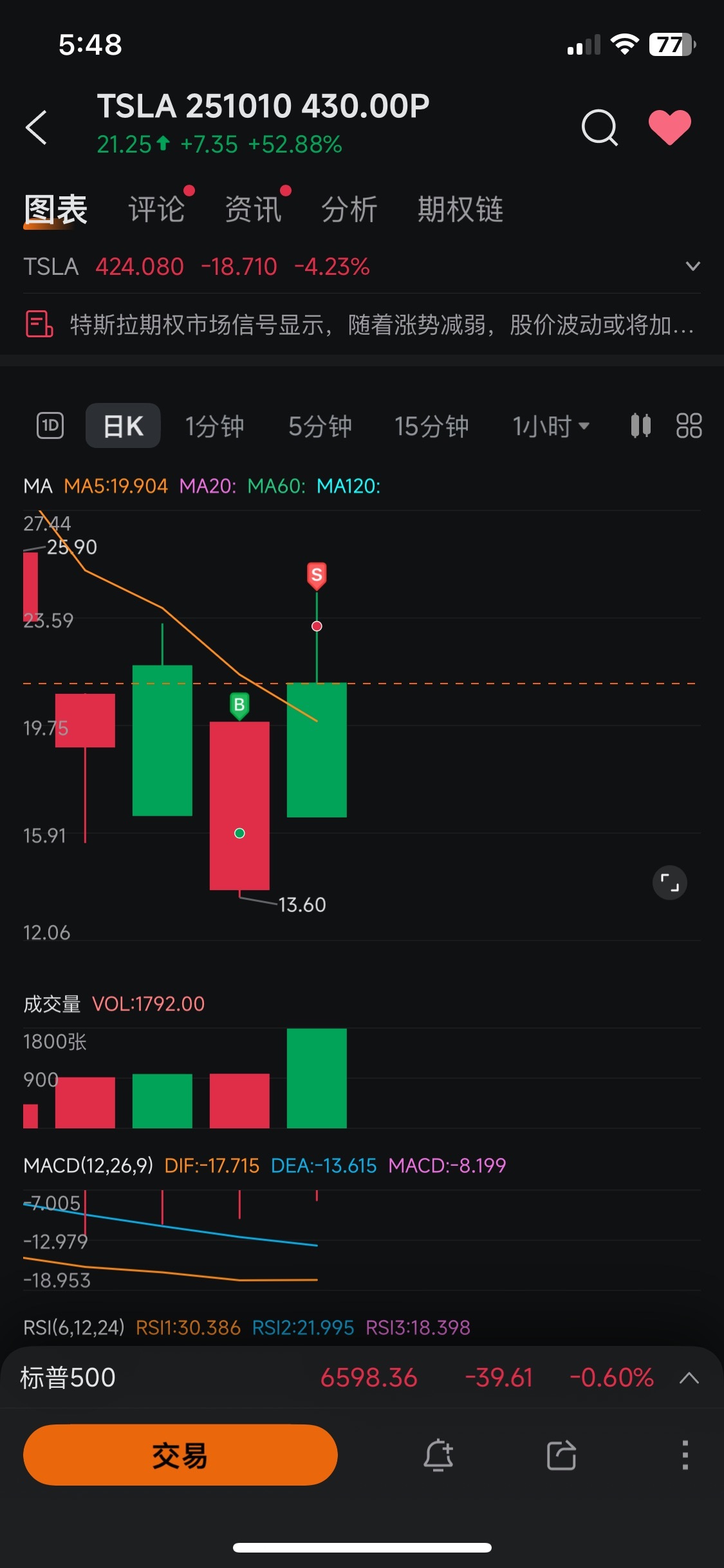
Task: Share this option via the share icon
Action: 560,1455
